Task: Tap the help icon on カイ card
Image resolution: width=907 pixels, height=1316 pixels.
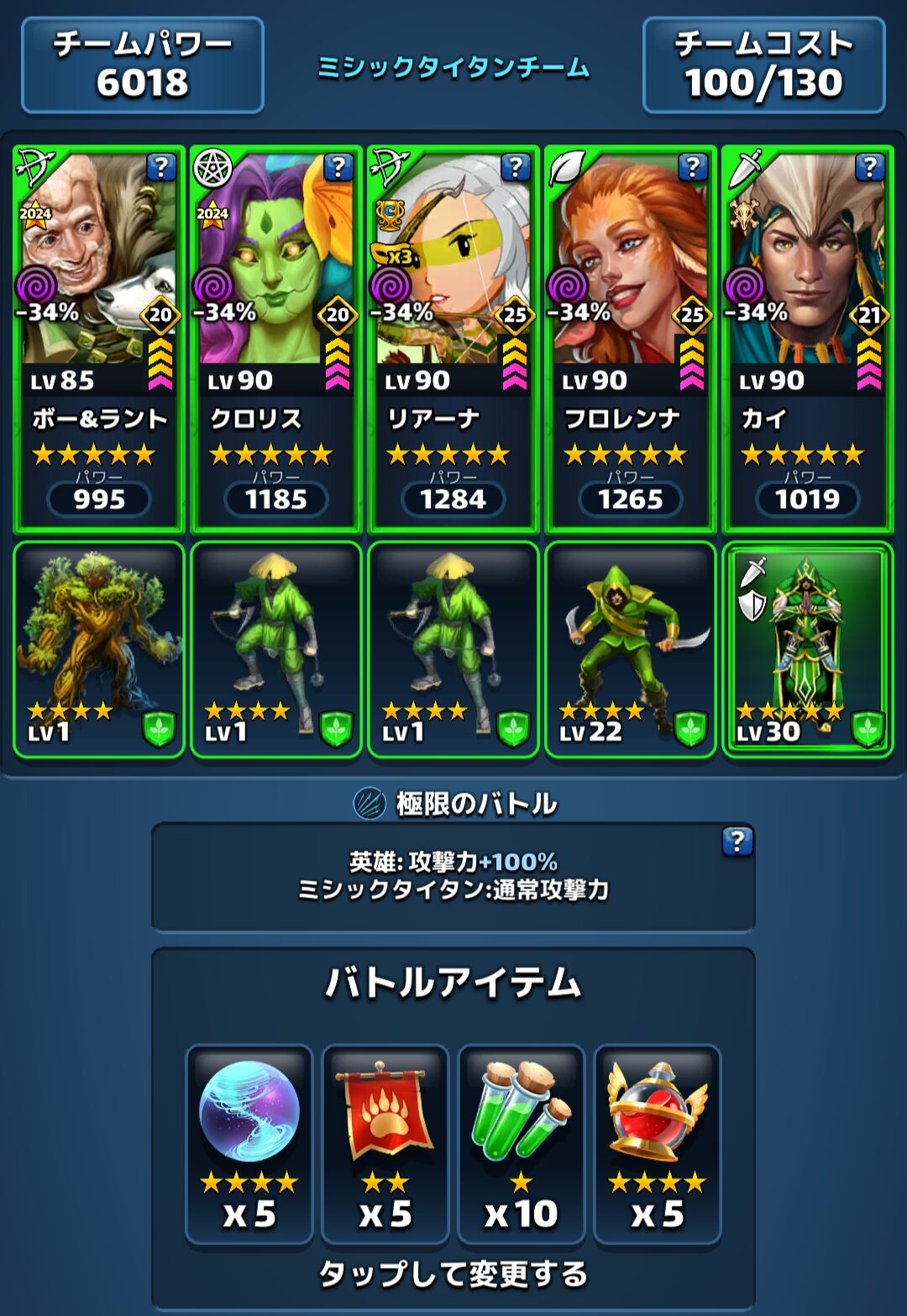Action: pyautogui.click(x=870, y=167)
